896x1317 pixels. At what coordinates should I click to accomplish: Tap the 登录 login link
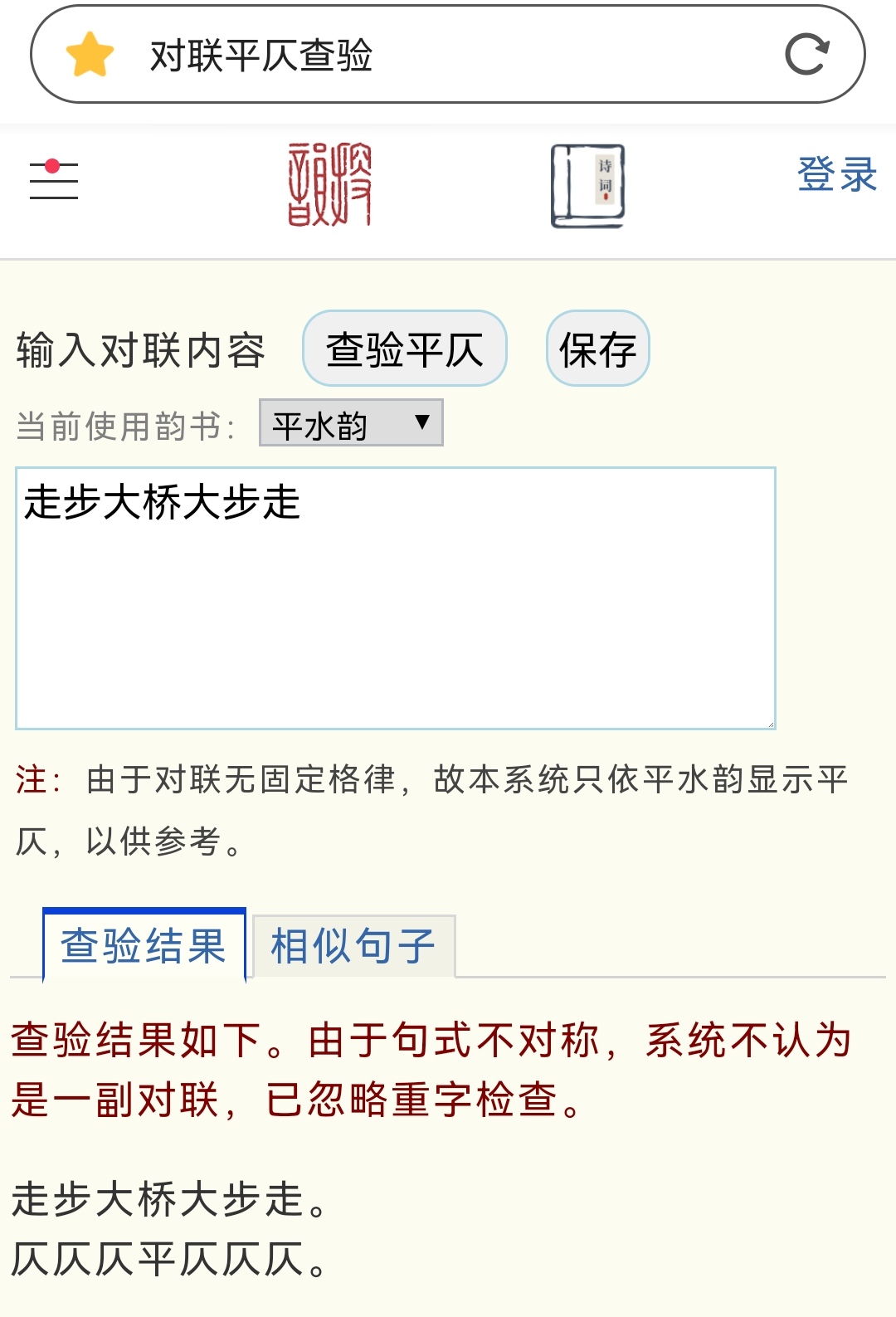tap(836, 175)
